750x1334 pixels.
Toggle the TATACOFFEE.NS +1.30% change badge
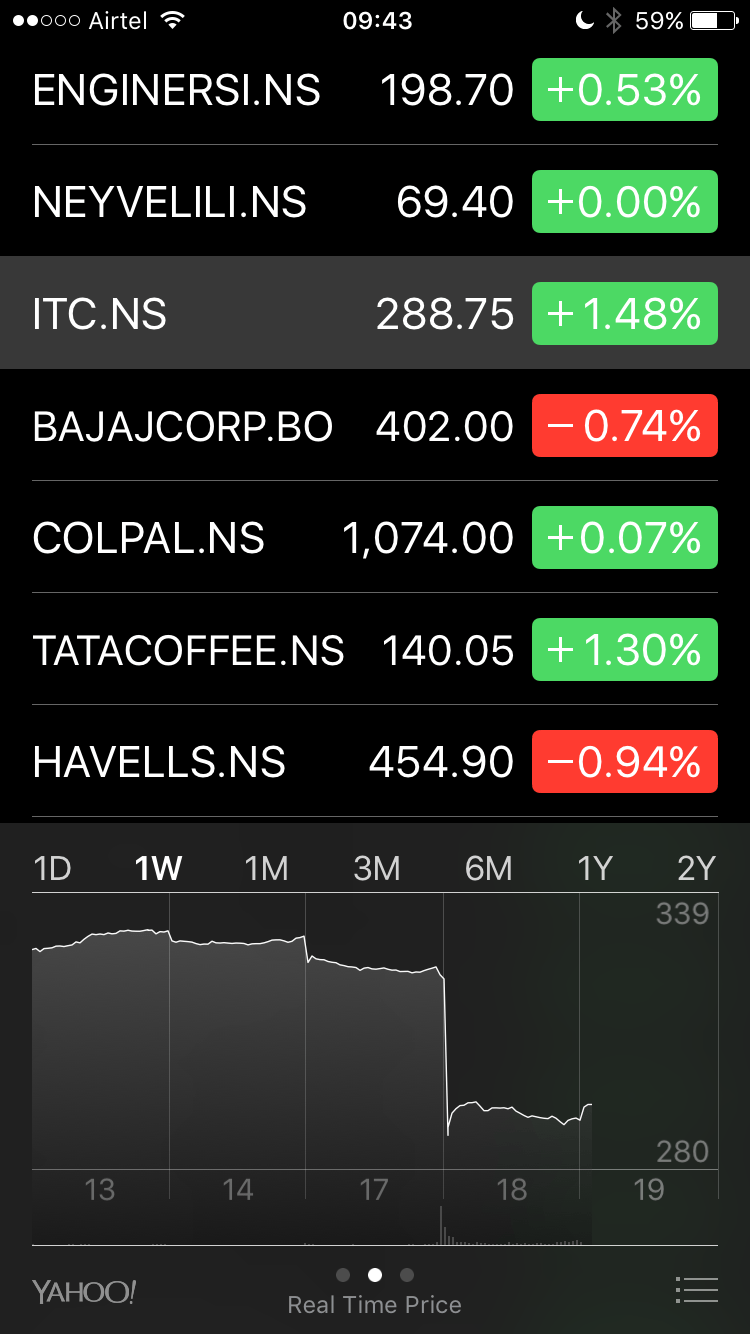tap(624, 651)
